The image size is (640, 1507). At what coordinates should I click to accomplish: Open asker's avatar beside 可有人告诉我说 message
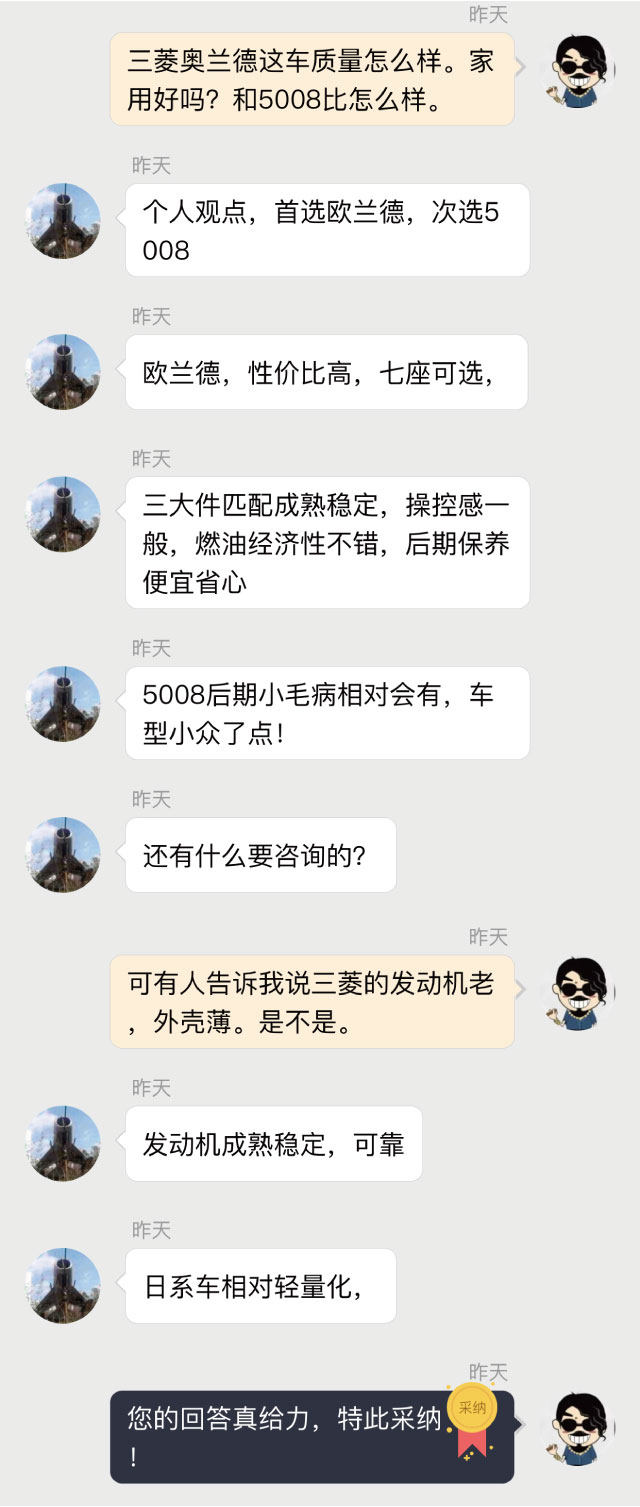pos(577,994)
